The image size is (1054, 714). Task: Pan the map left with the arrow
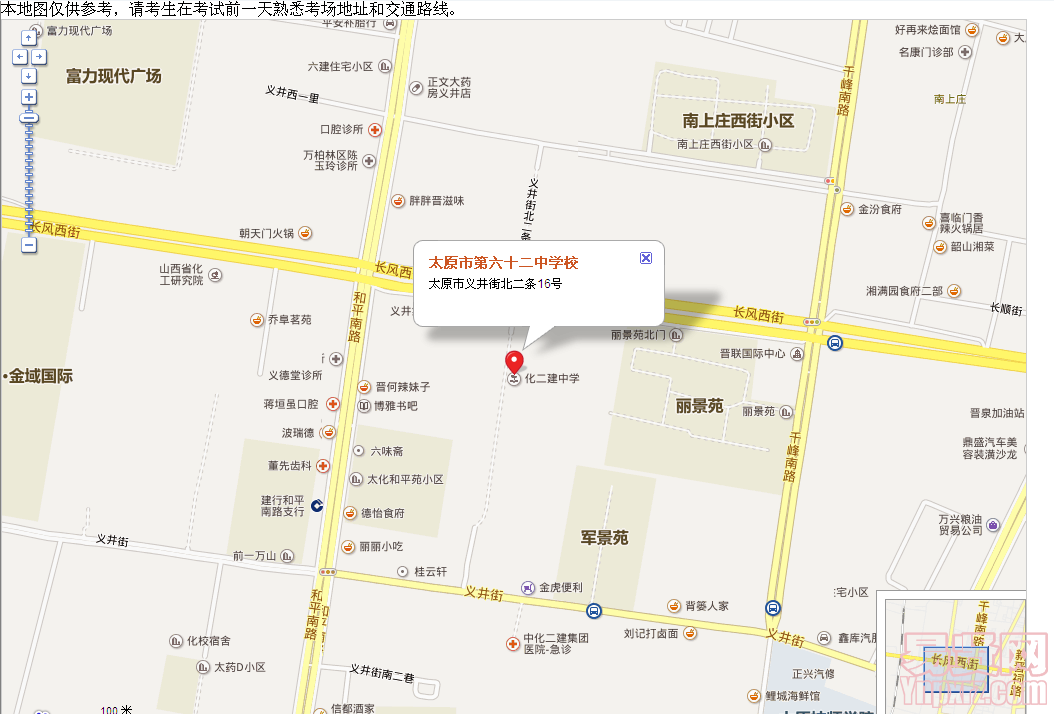[x=18, y=57]
